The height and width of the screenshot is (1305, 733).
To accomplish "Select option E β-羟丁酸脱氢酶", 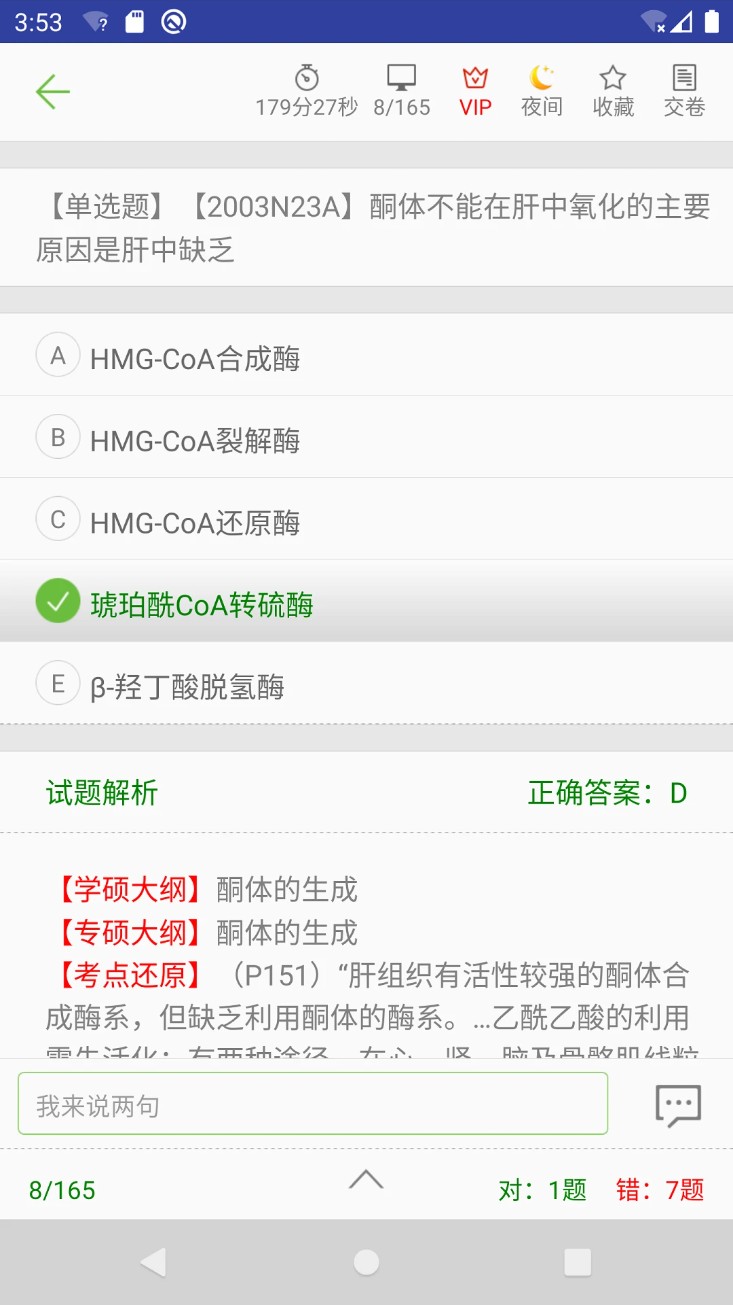I will coord(366,684).
